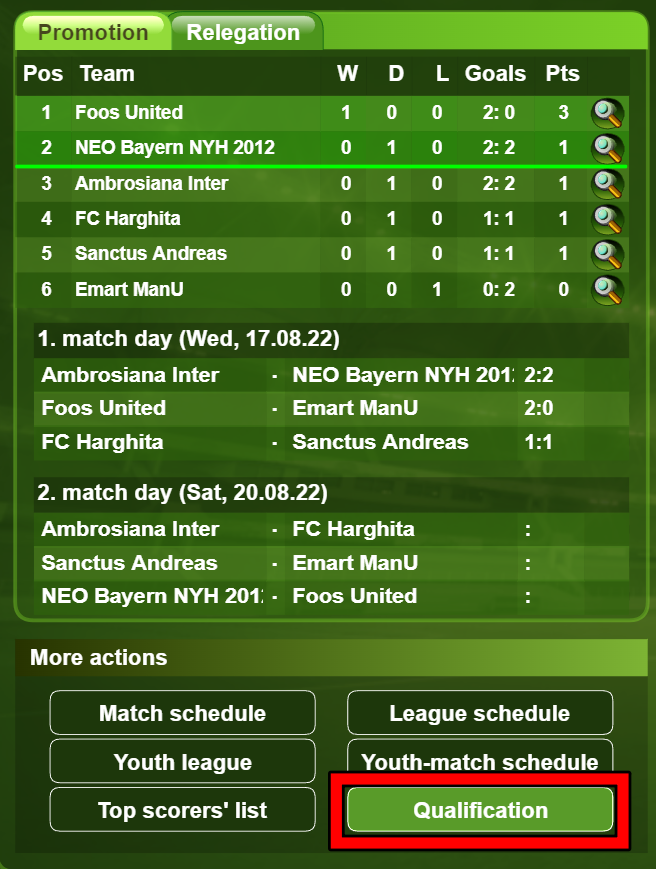
Task: Select the Qualification button
Action: tap(480, 810)
